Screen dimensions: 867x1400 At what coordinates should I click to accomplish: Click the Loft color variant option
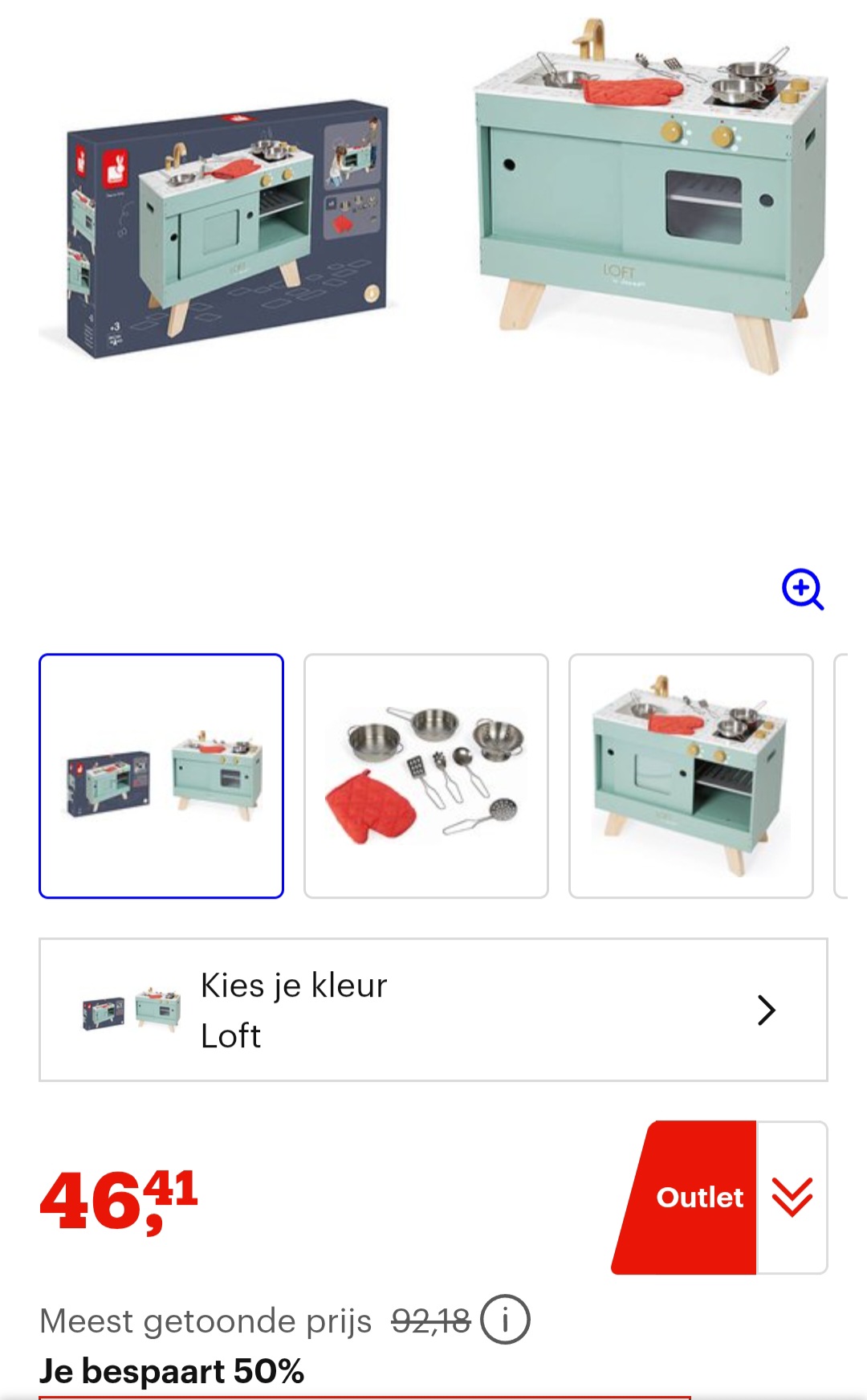[230, 1035]
